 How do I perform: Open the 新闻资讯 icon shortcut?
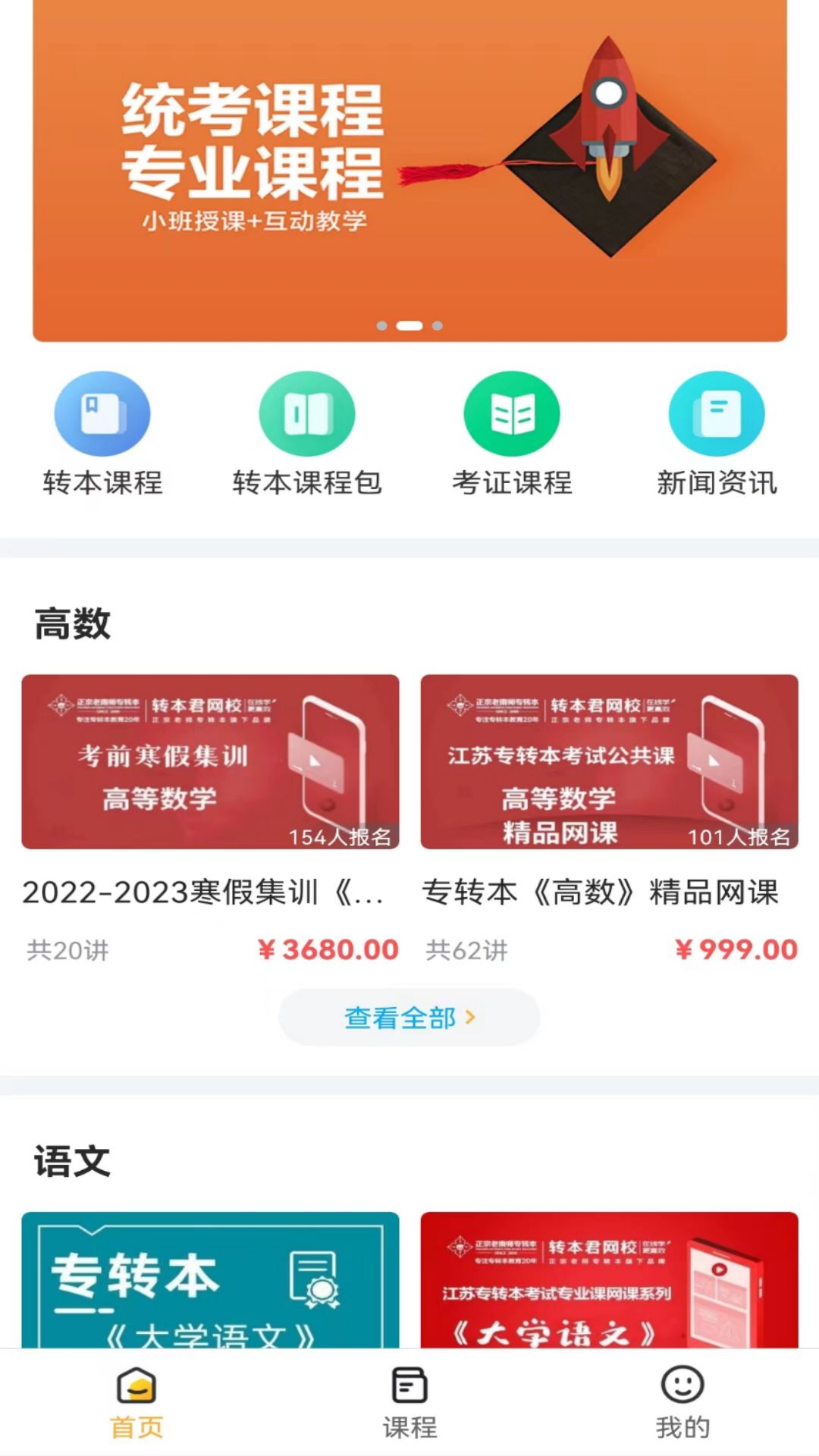click(x=717, y=413)
